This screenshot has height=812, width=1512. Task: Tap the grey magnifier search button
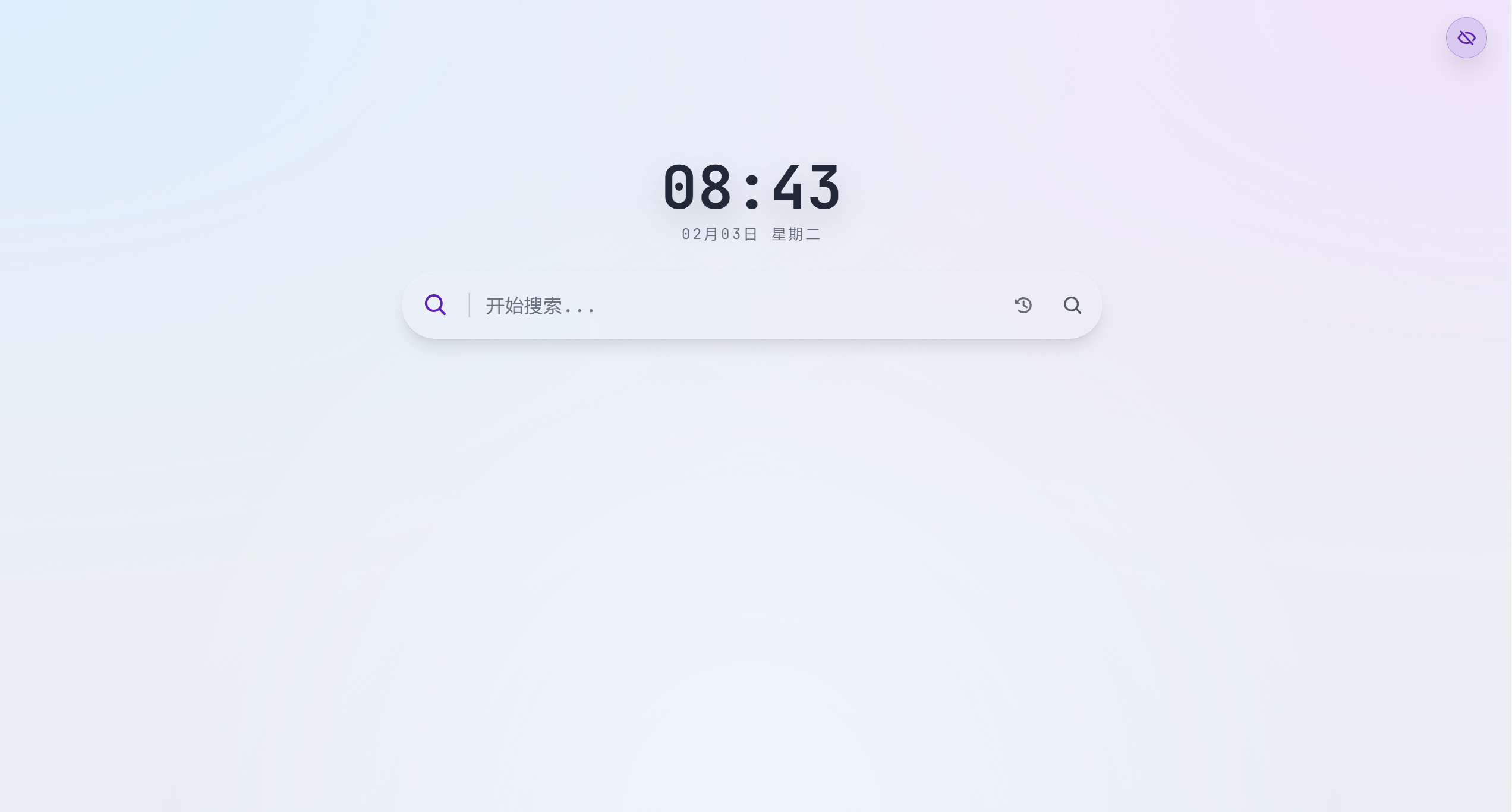(x=1072, y=306)
